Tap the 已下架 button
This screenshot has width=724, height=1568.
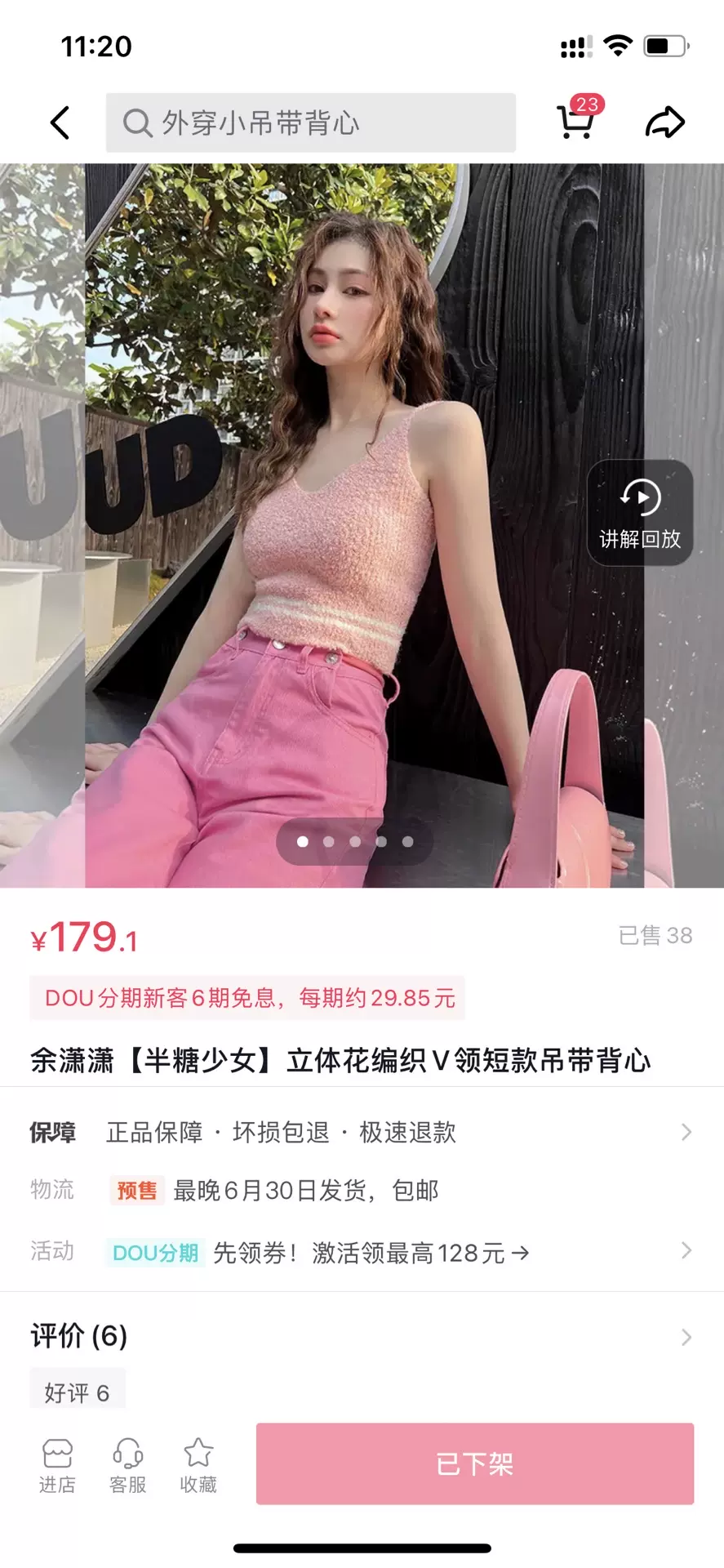[476, 1464]
